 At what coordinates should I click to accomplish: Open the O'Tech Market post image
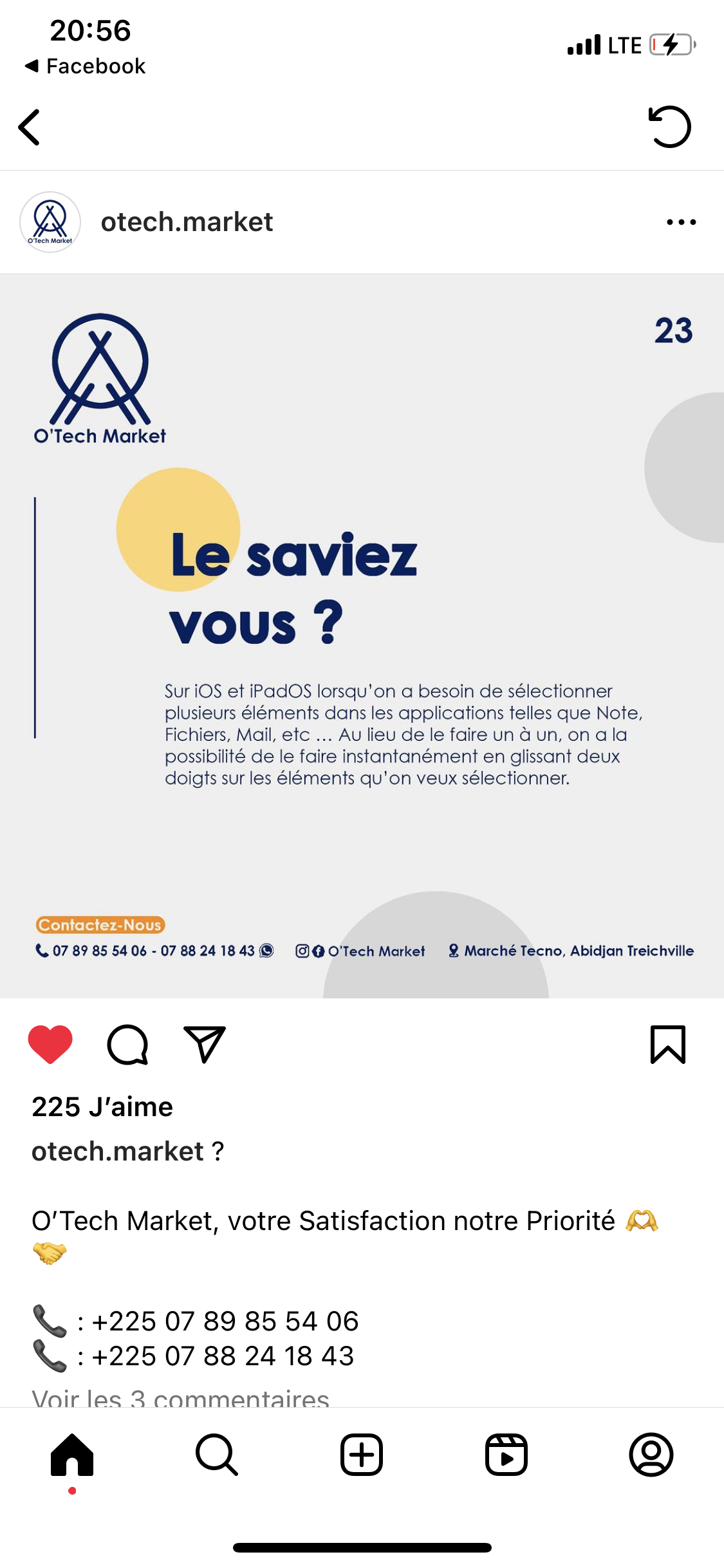362,636
